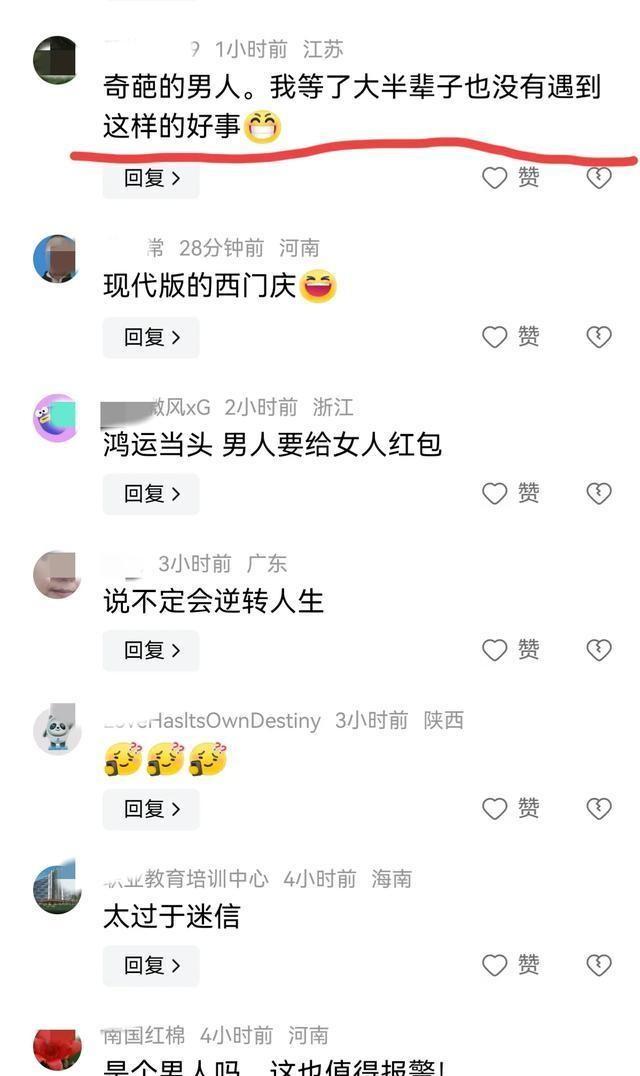Like the sleepy emoji comment from 陕西
The height and width of the screenshot is (1076, 640).
click(x=510, y=808)
